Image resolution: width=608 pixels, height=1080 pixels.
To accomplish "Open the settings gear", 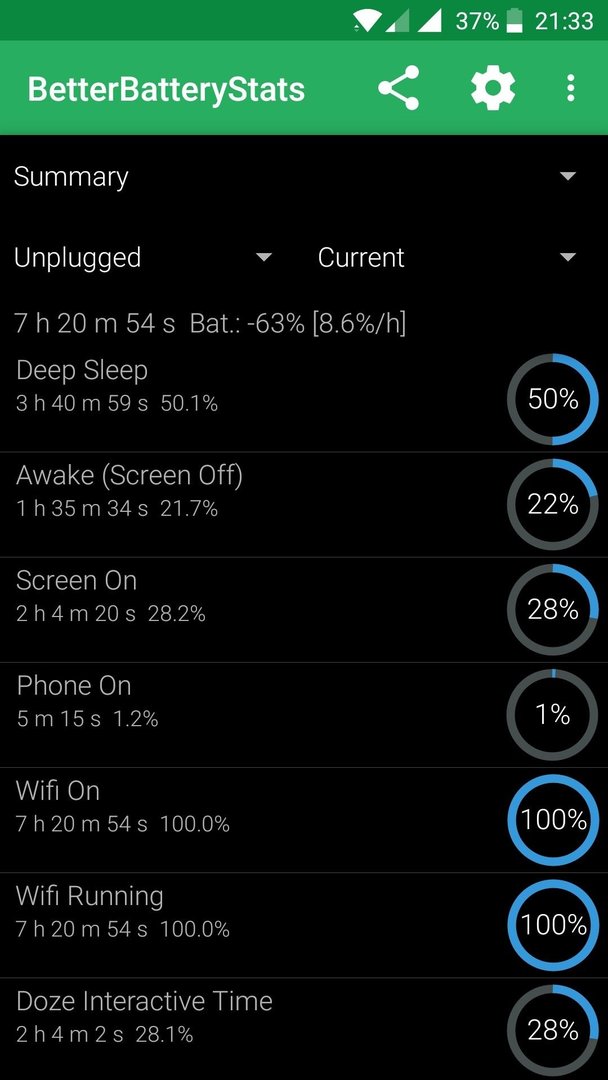I will click(493, 88).
